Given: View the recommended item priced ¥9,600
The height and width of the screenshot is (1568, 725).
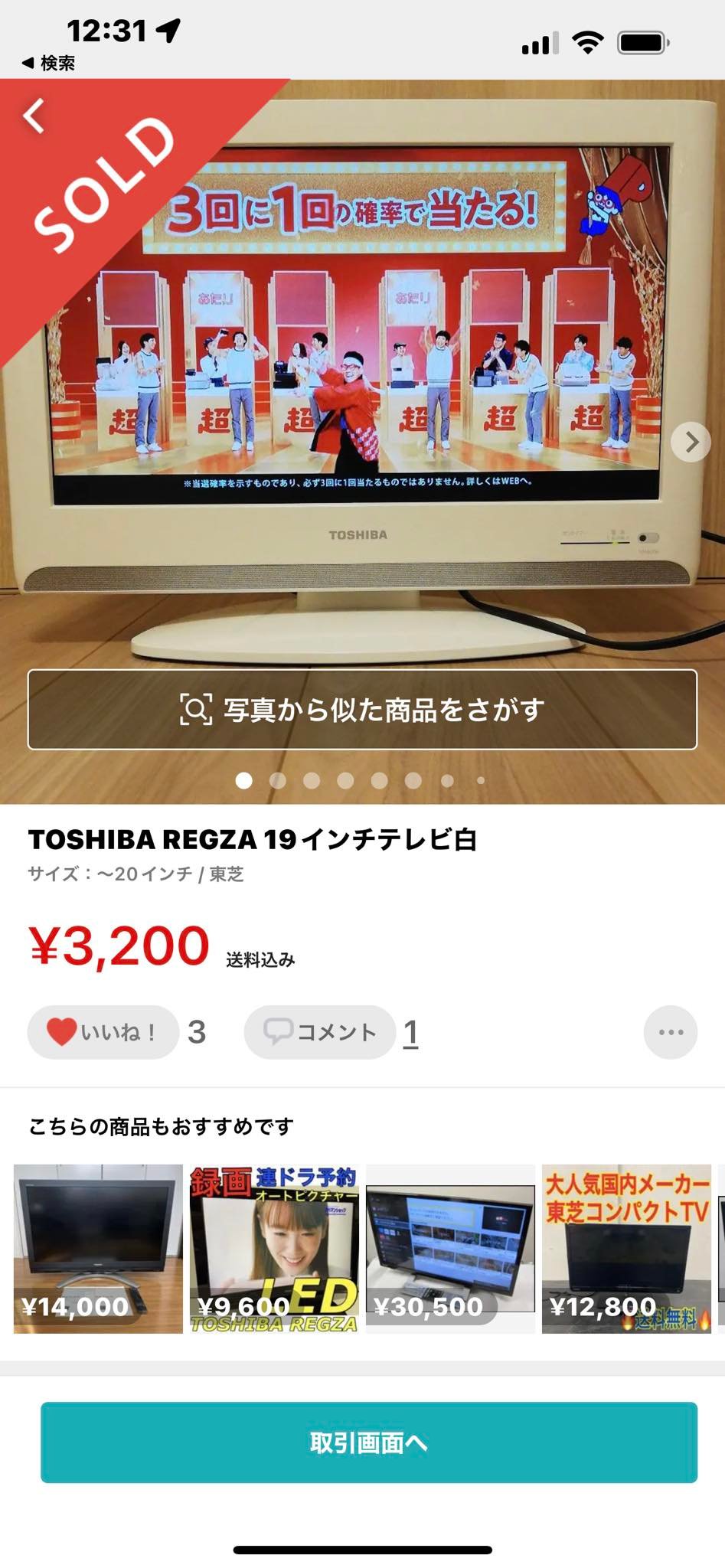Looking at the screenshot, I should (274, 1249).
